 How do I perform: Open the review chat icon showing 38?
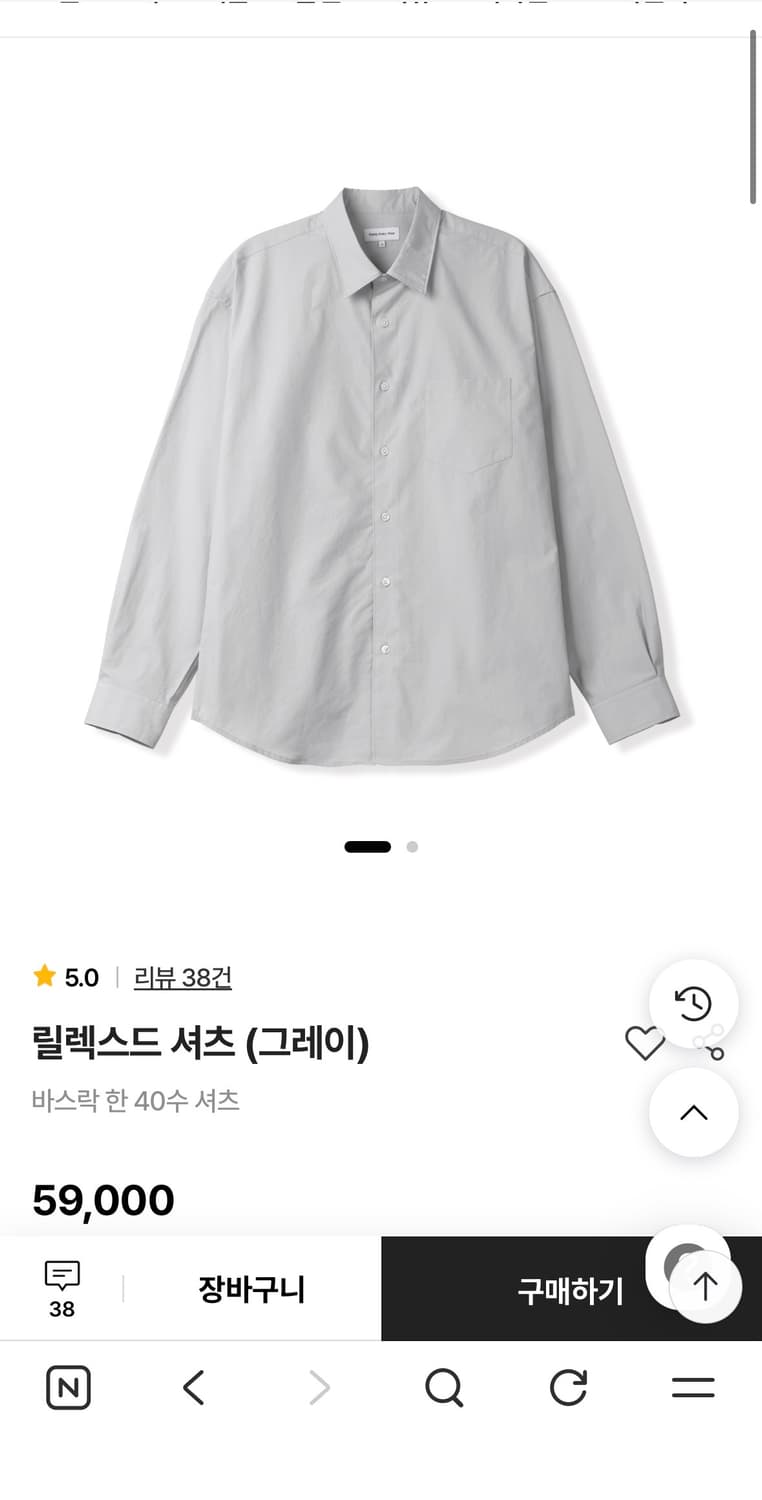[62, 1287]
